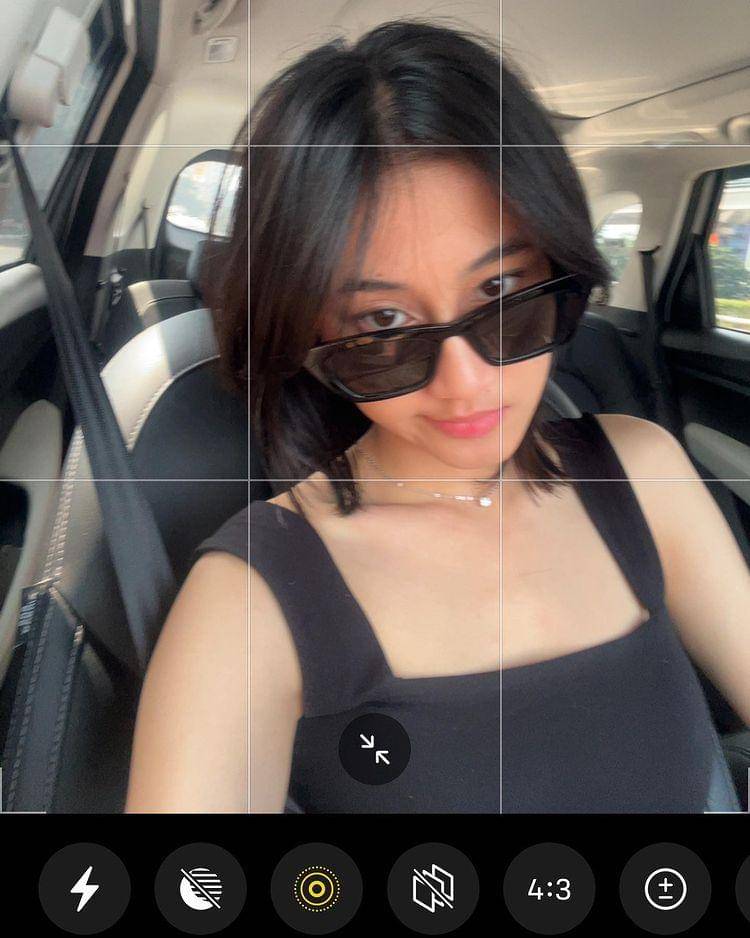Viewport: 750px width, 938px height.
Task: Open Photographic Styles options
Action: 433,888
